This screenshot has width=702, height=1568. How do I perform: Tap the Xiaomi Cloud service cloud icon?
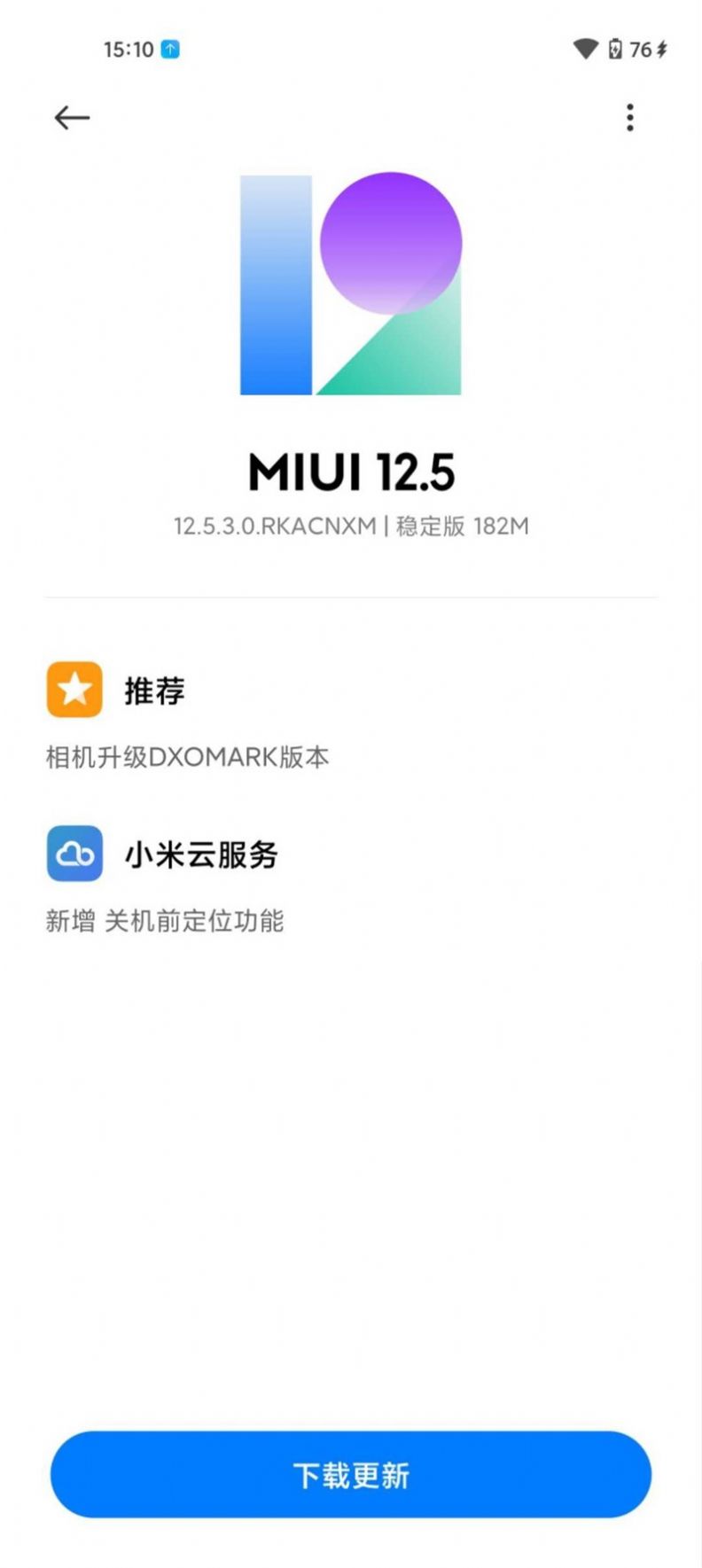tap(74, 854)
